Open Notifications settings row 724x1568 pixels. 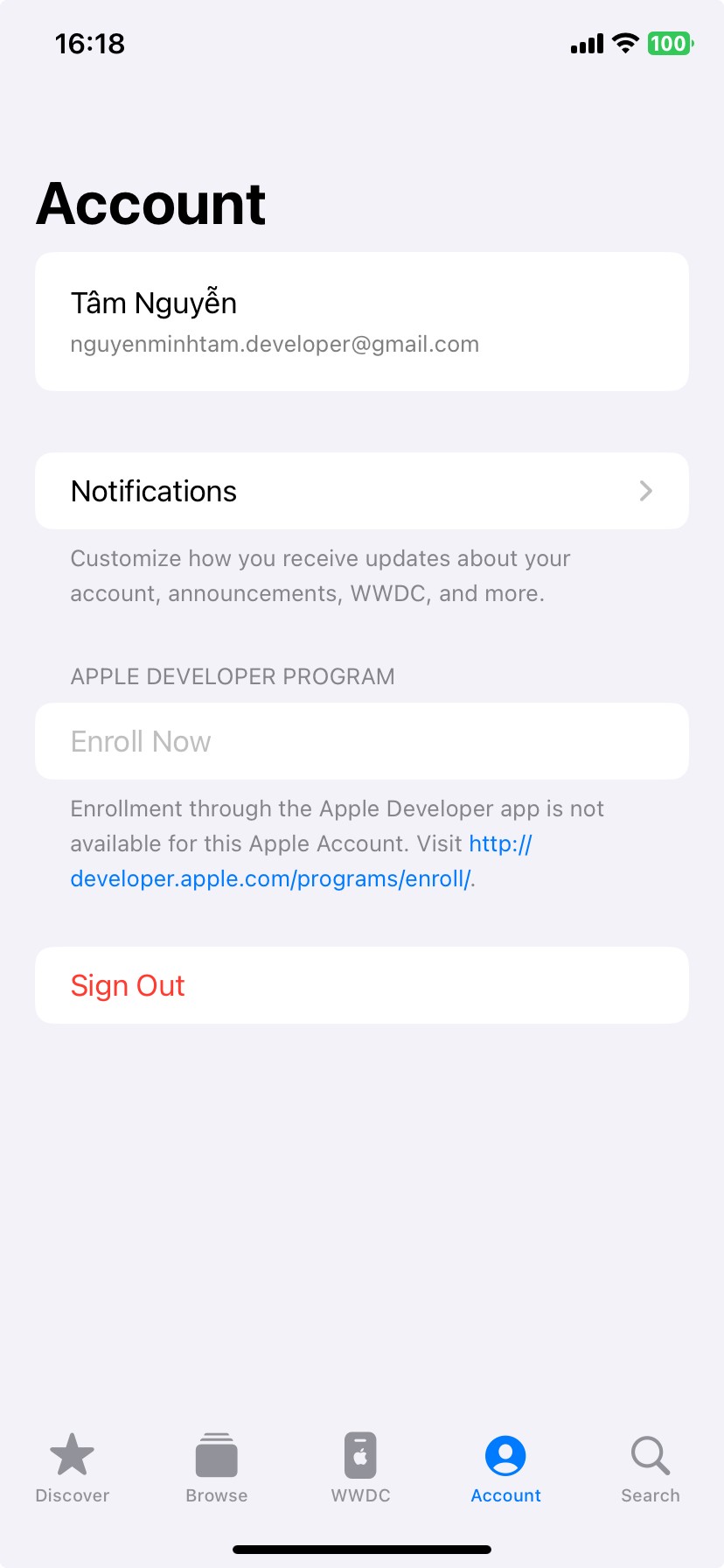click(x=361, y=491)
